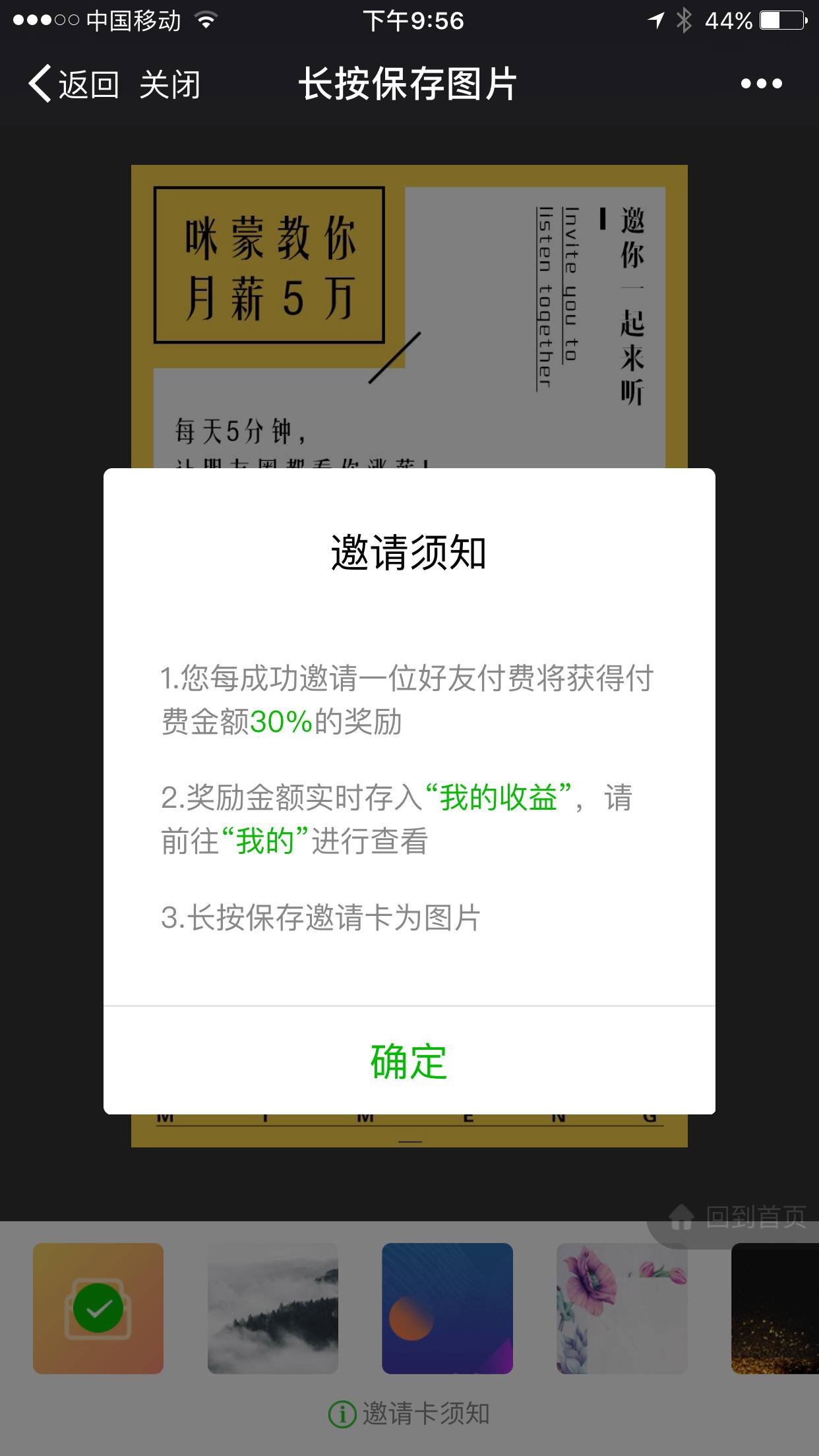The height and width of the screenshot is (1456, 819).
Task: Choose the black gold glitter template
Action: (x=775, y=1308)
